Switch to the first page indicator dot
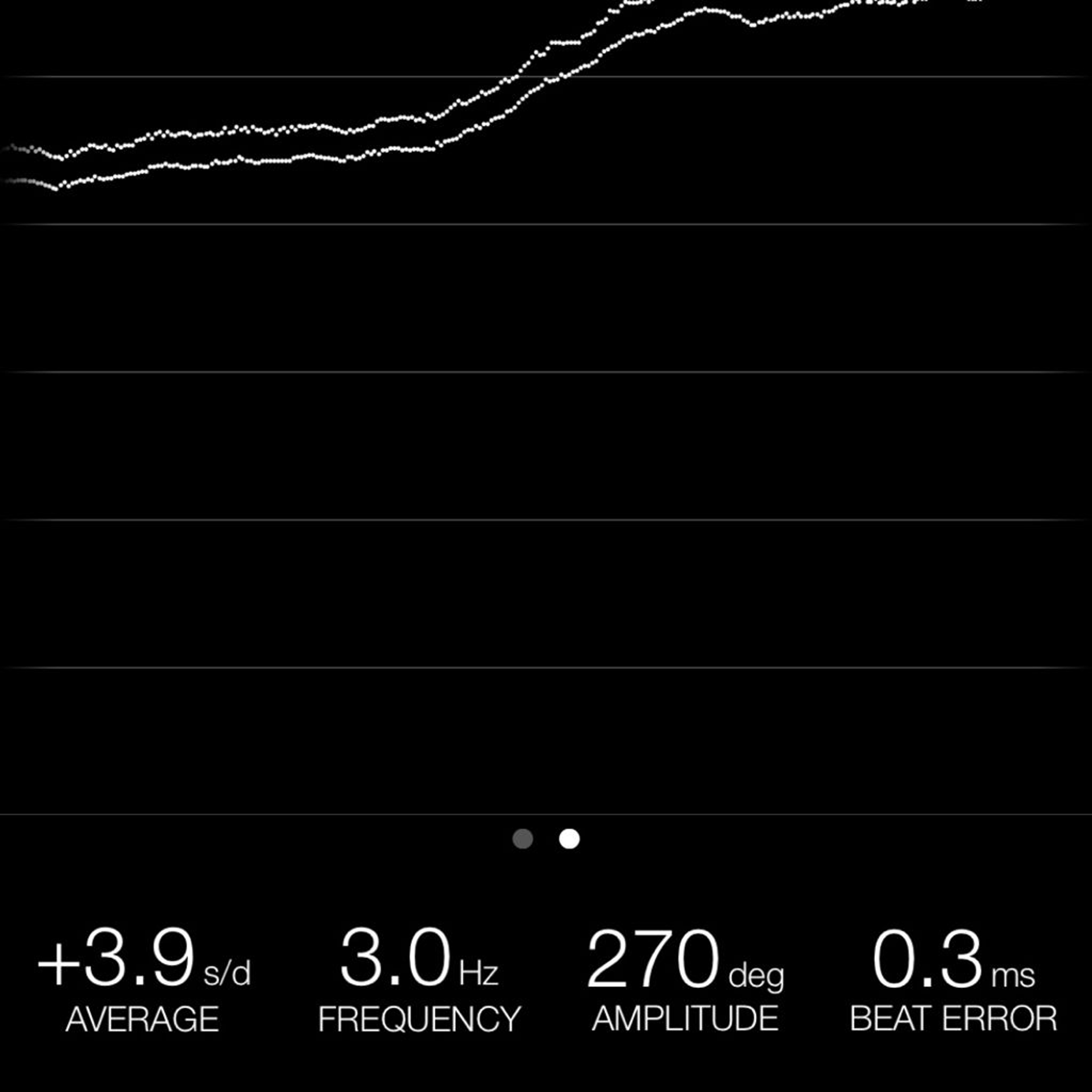 (x=522, y=839)
